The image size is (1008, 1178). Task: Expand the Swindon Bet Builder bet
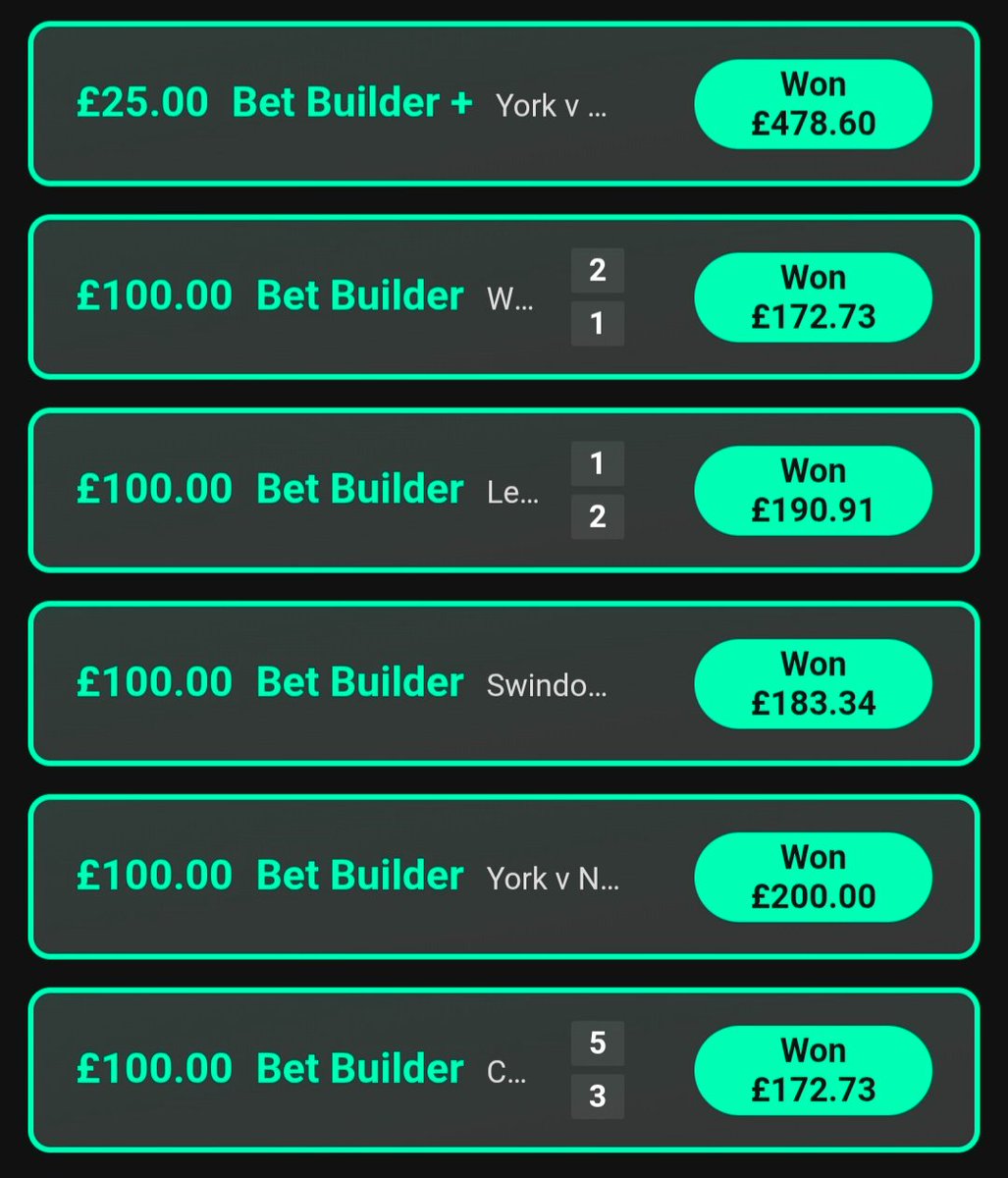[504, 683]
